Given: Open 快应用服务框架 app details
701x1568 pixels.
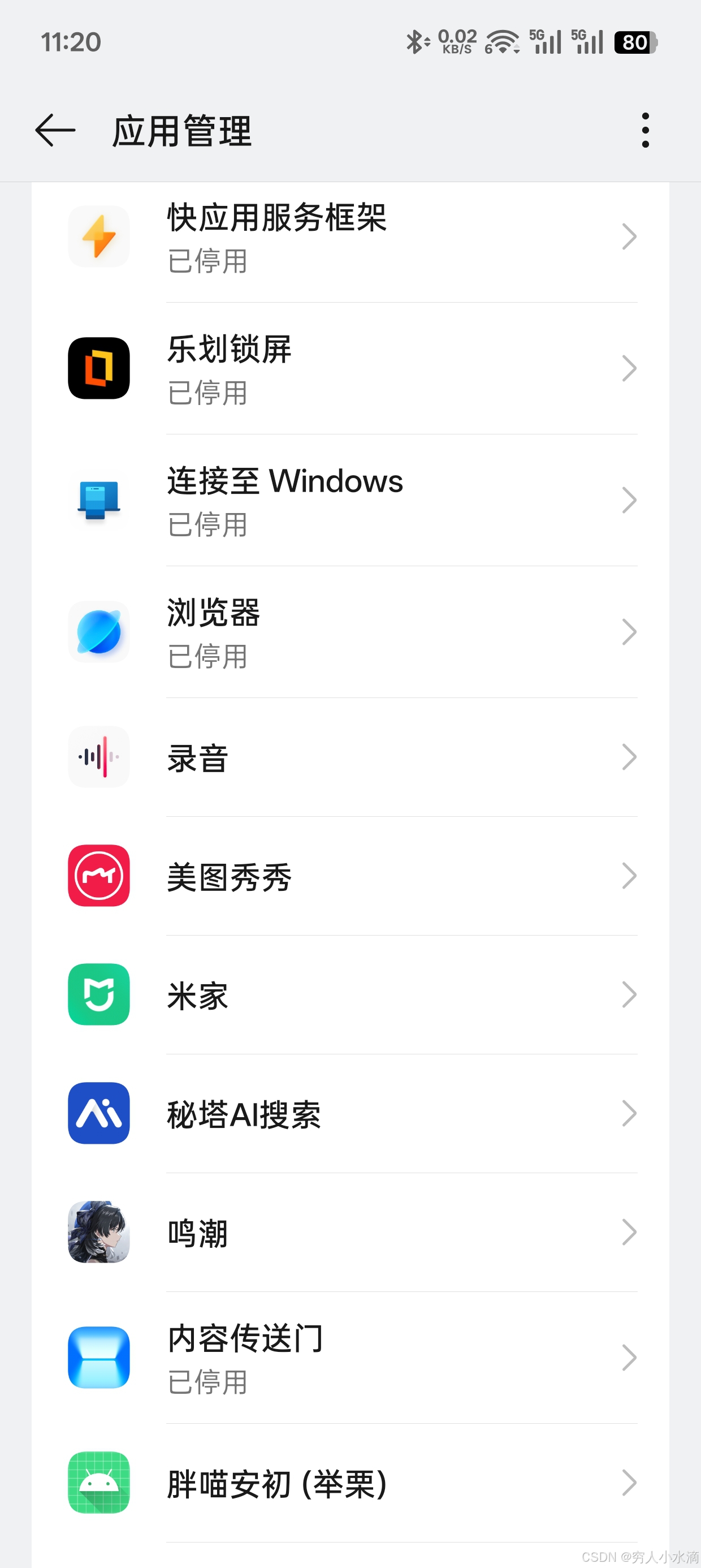Looking at the screenshot, I should coord(350,237).
